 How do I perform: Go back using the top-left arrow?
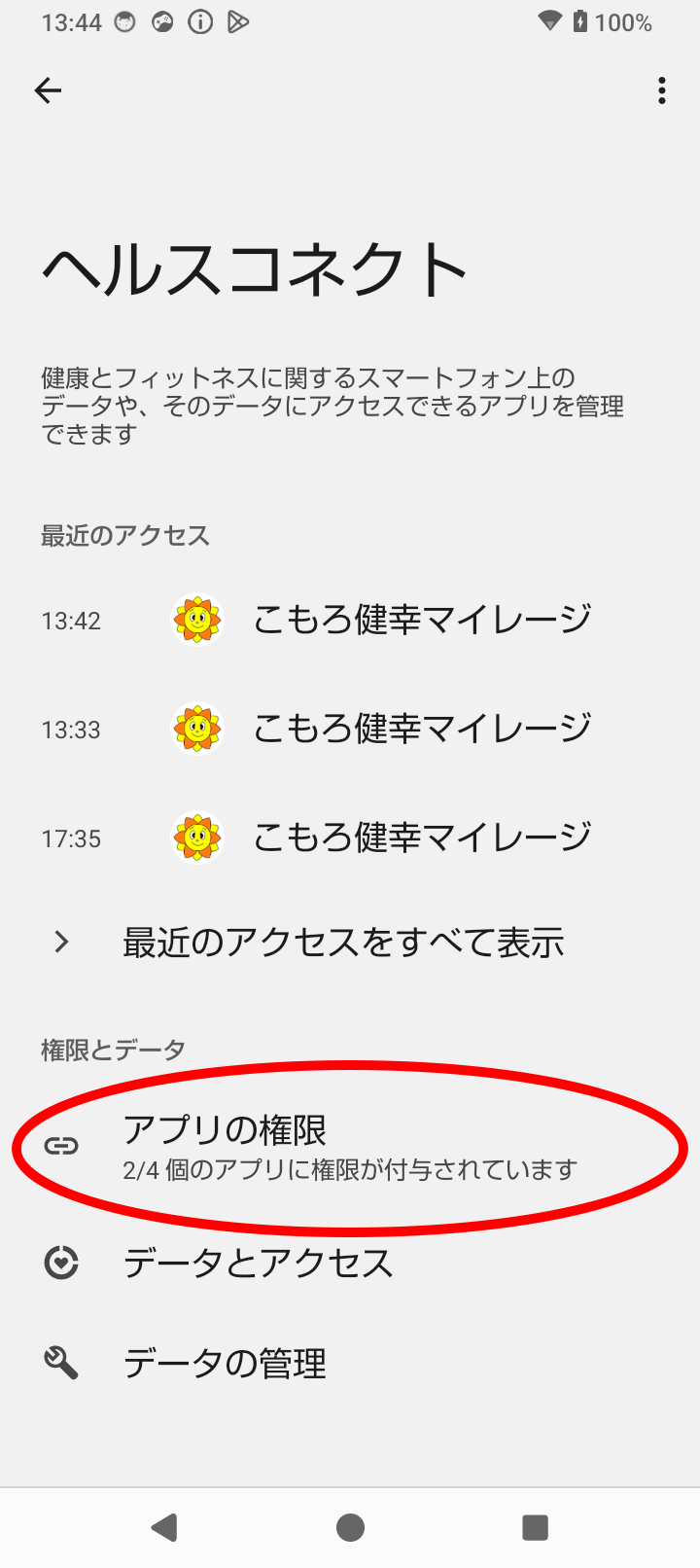(x=48, y=90)
